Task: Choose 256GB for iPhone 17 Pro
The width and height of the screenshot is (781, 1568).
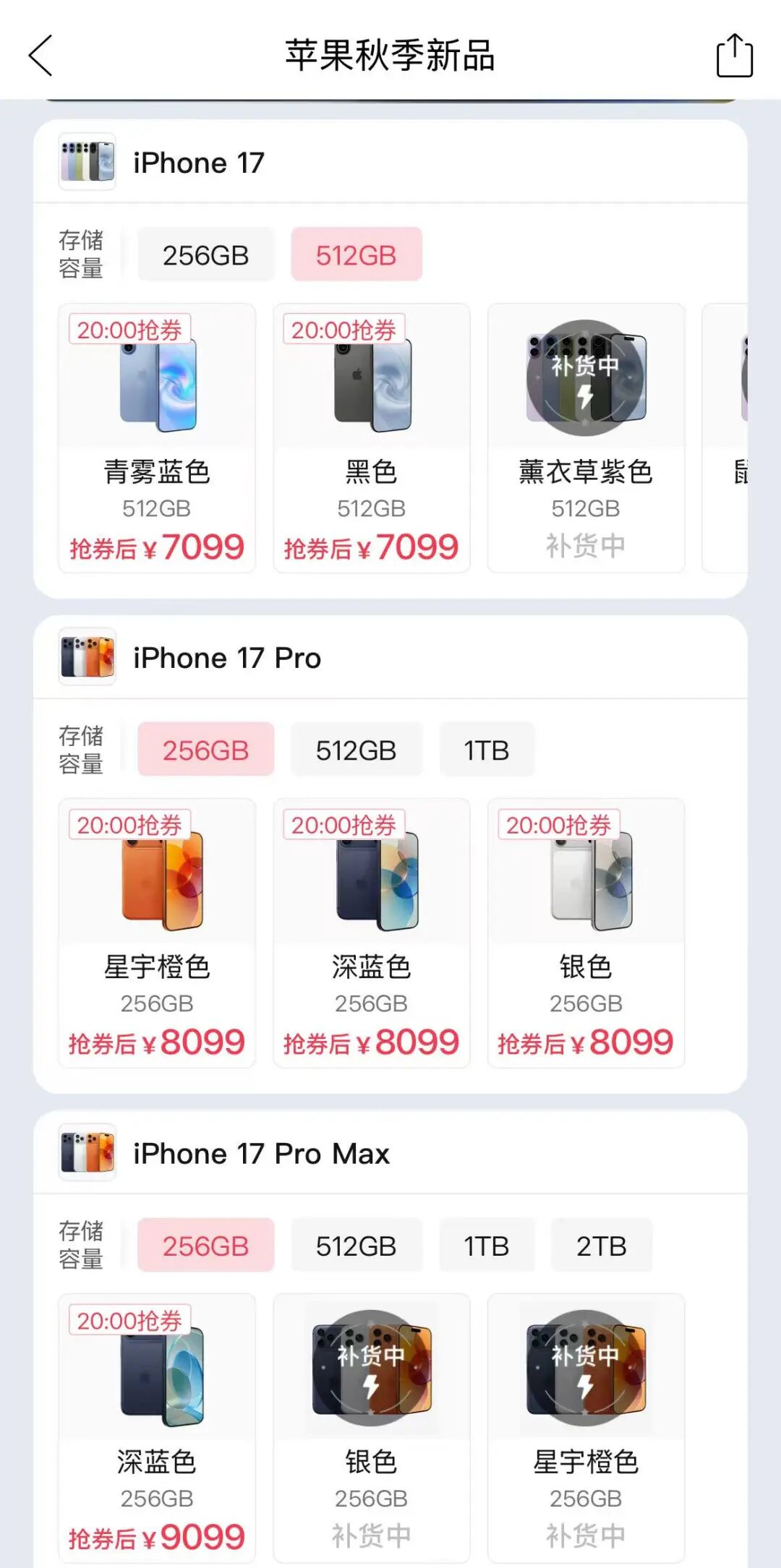Action: [205, 750]
